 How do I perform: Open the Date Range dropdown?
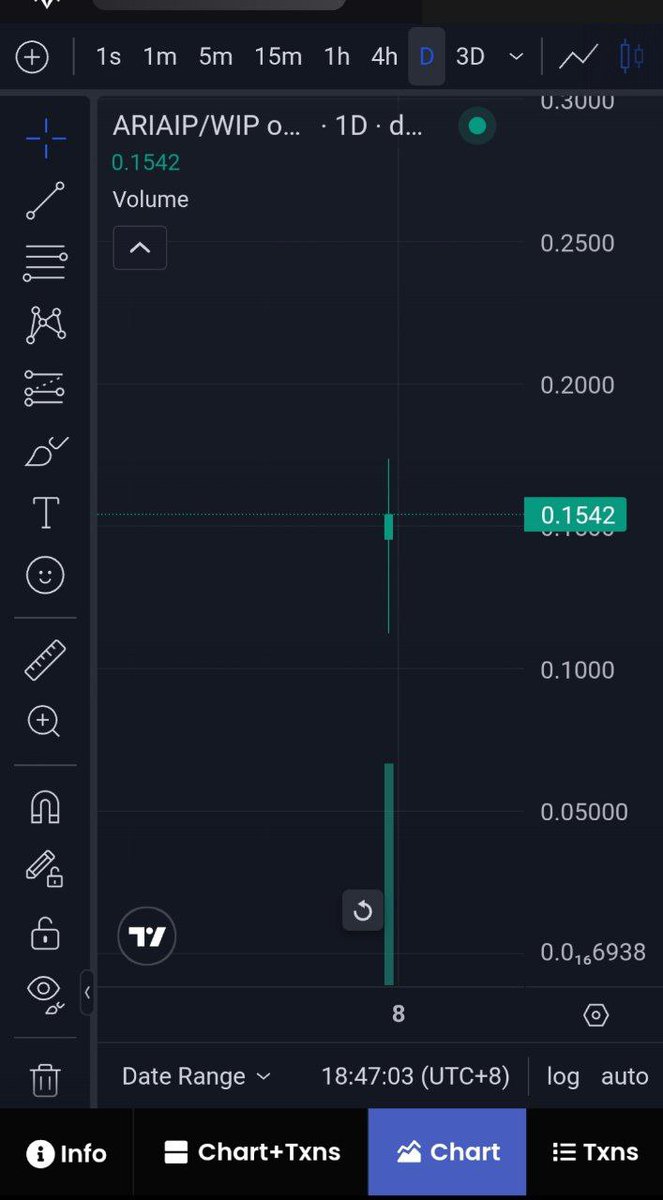(196, 1076)
